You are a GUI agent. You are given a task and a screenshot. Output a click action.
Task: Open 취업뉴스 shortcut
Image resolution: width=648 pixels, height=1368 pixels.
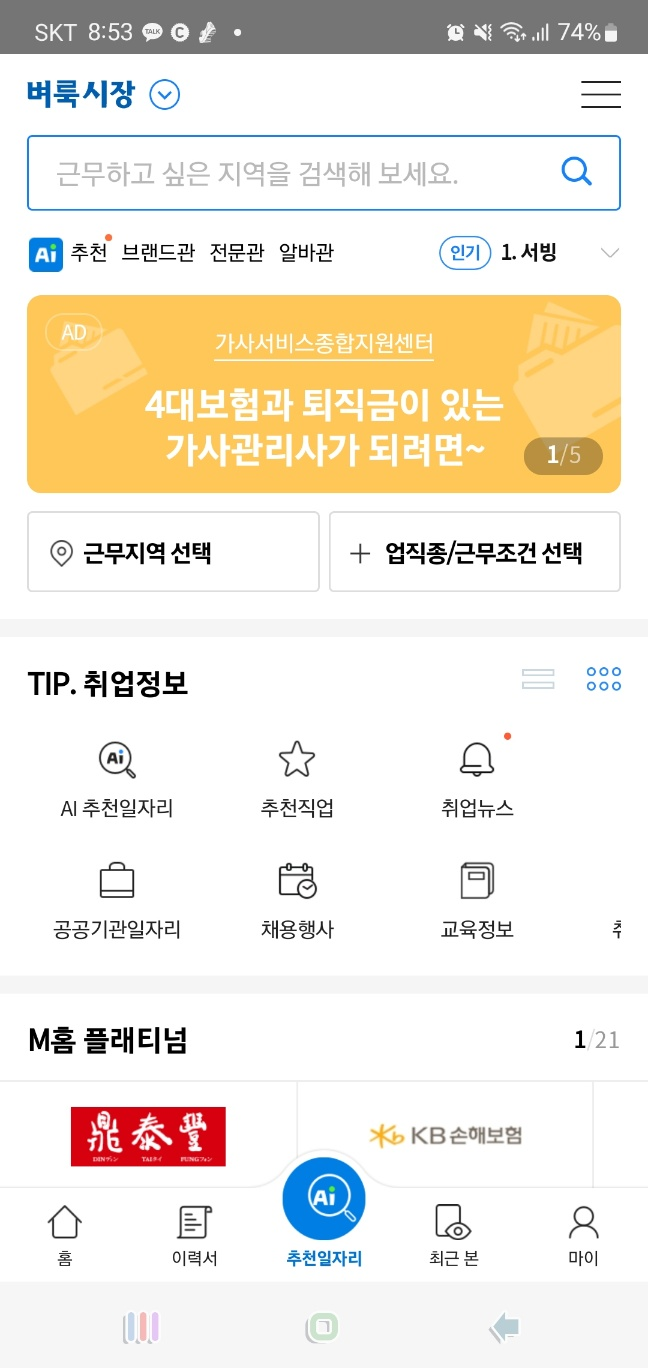click(x=477, y=780)
